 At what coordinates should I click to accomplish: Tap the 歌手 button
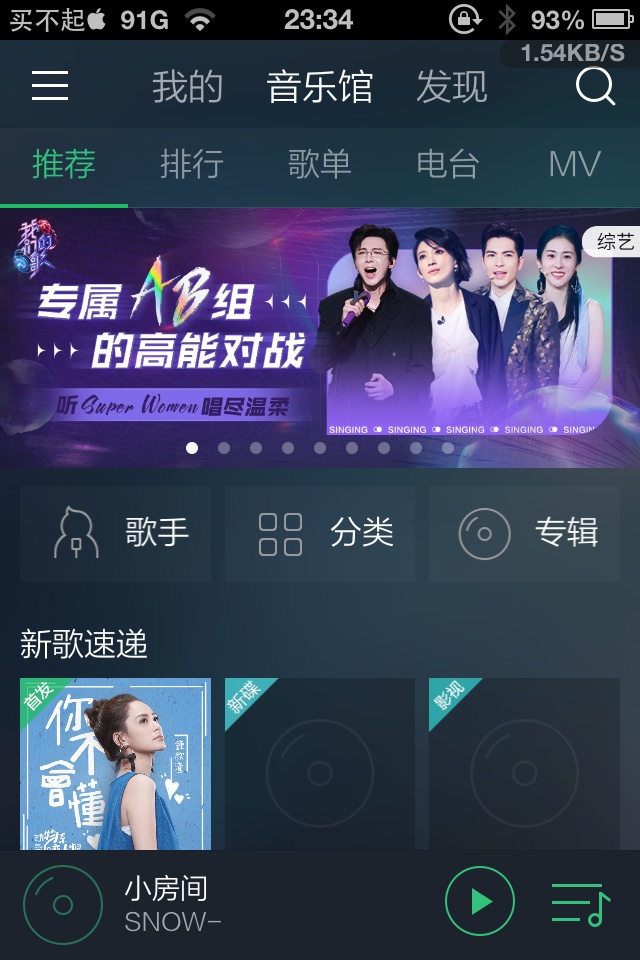point(116,534)
